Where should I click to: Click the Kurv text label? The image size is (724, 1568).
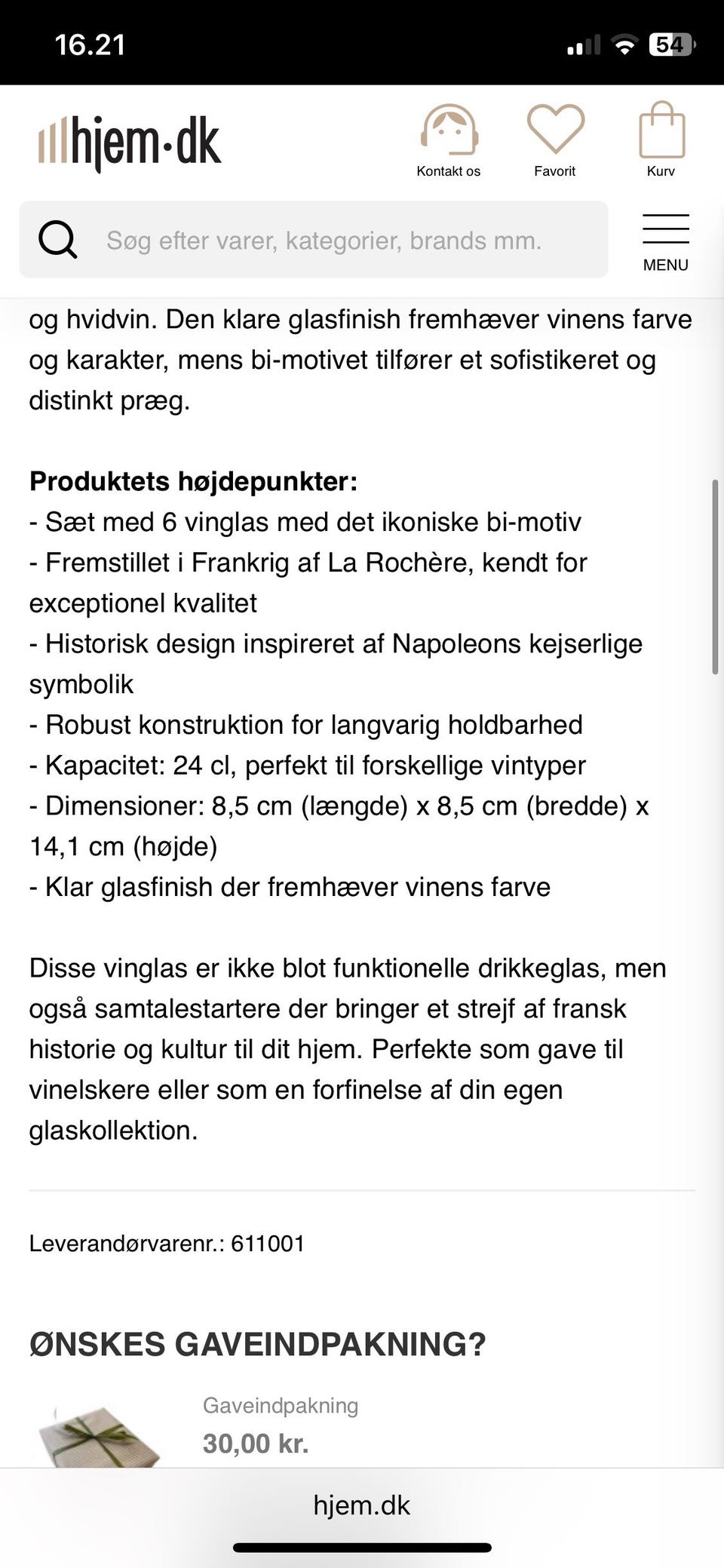pos(661,171)
